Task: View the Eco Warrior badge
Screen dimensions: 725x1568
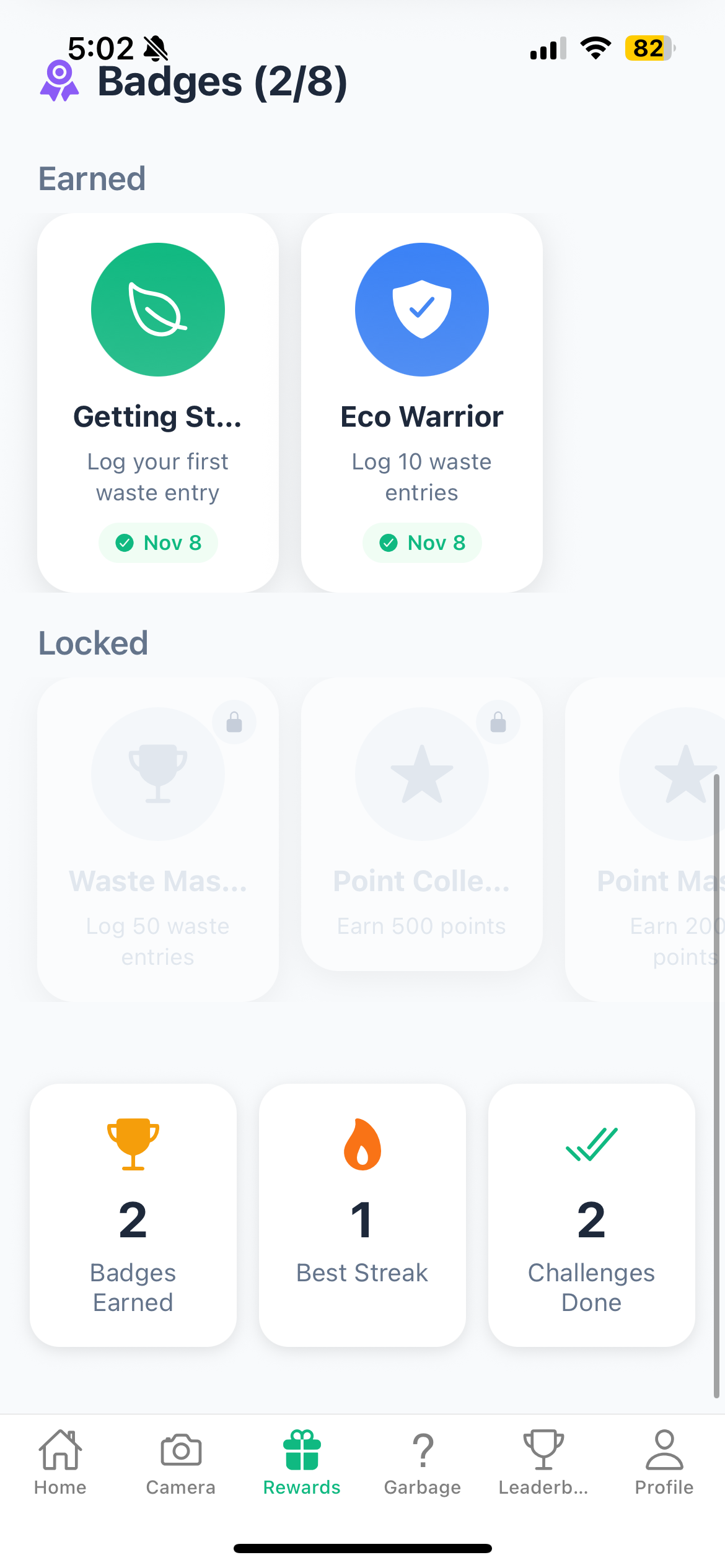Action: 422,403
